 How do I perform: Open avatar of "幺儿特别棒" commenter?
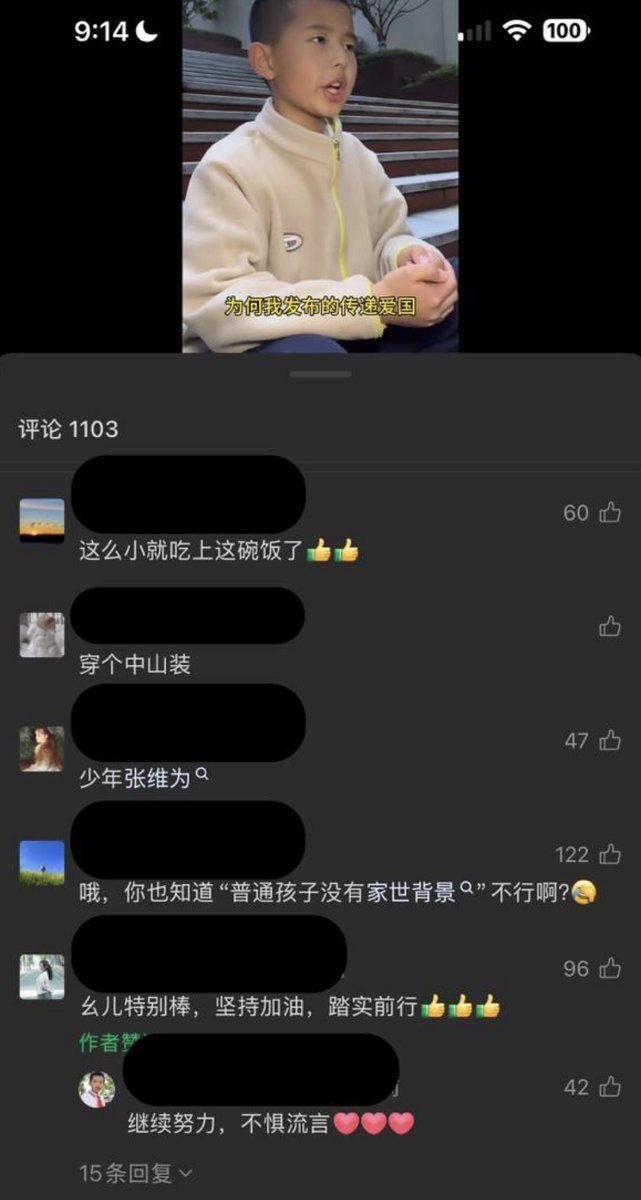42,977
